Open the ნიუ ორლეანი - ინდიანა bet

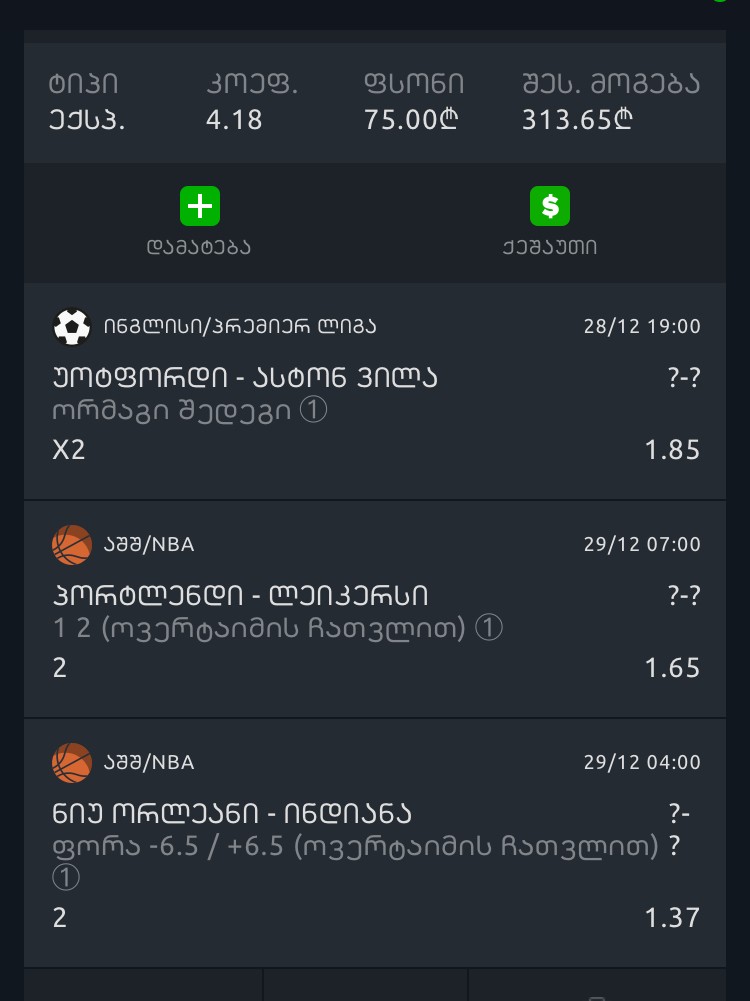[x=232, y=814]
